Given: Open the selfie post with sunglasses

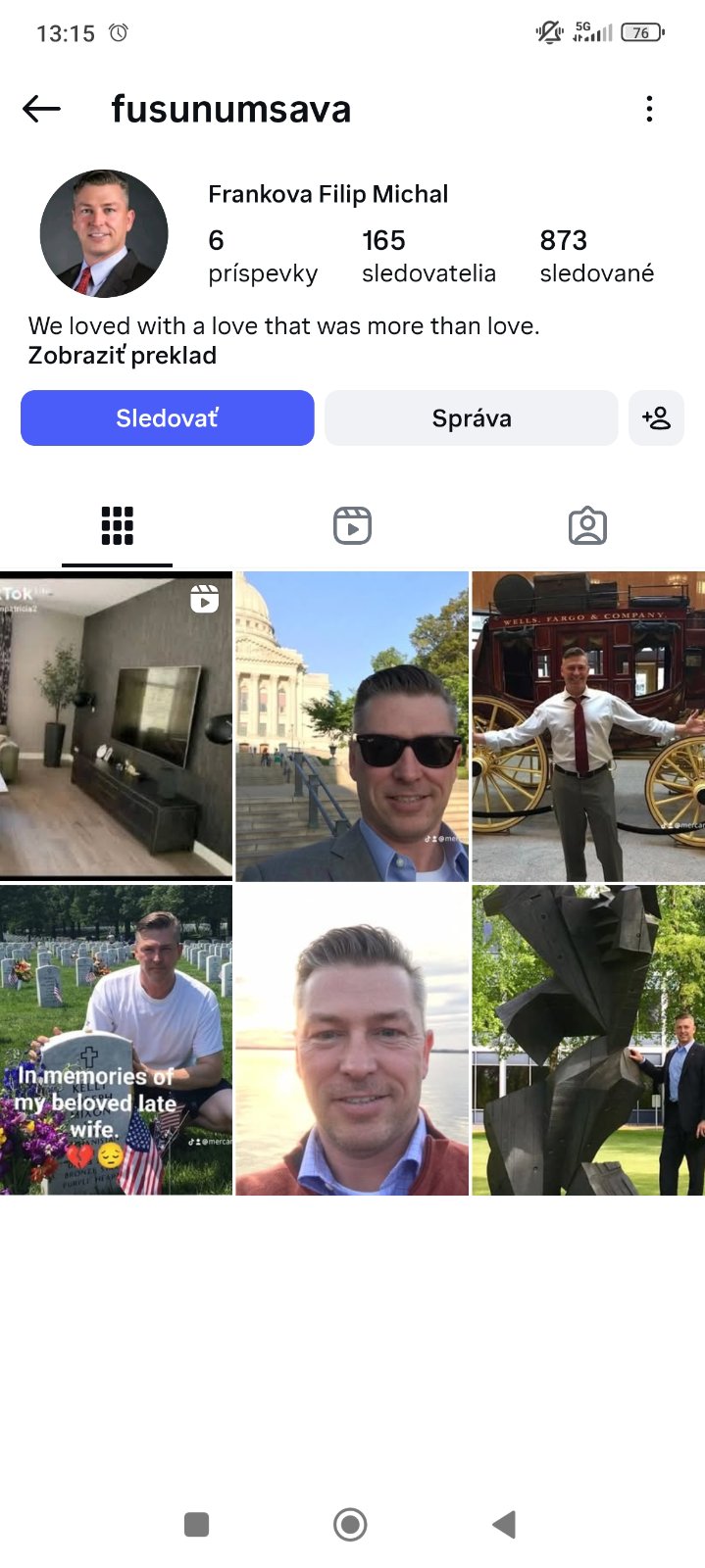Looking at the screenshot, I should (352, 726).
